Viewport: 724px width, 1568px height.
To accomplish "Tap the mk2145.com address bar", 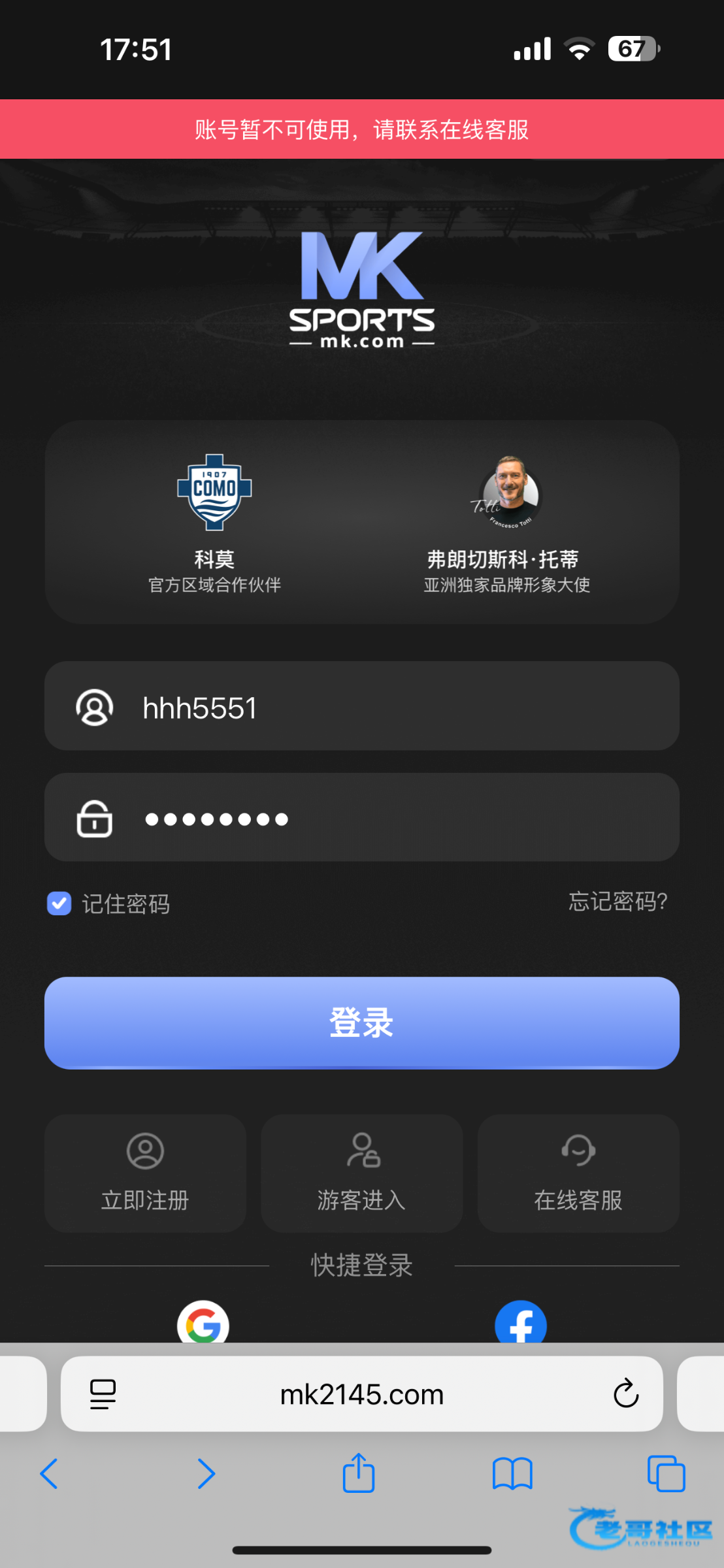I will [361, 1395].
